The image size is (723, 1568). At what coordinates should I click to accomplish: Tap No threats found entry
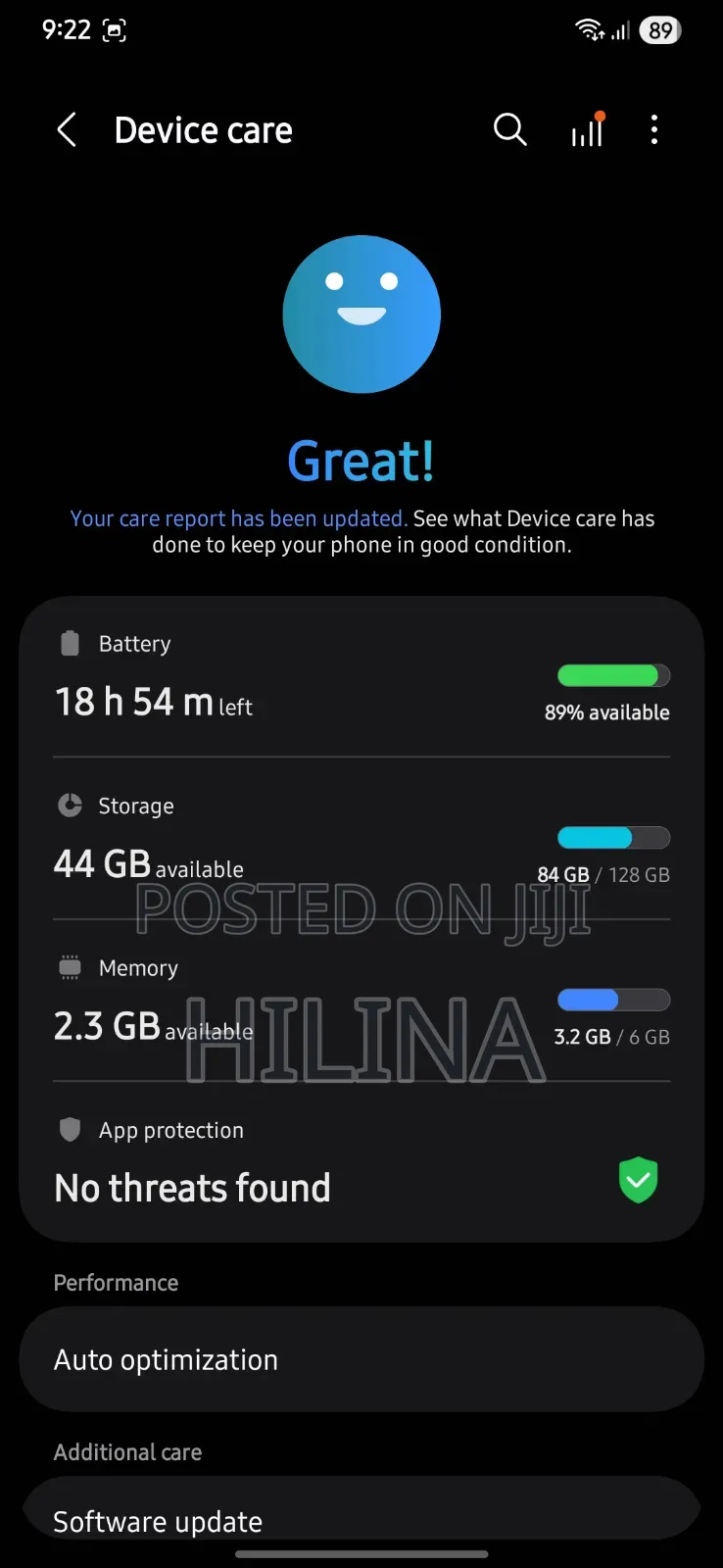pos(192,1187)
